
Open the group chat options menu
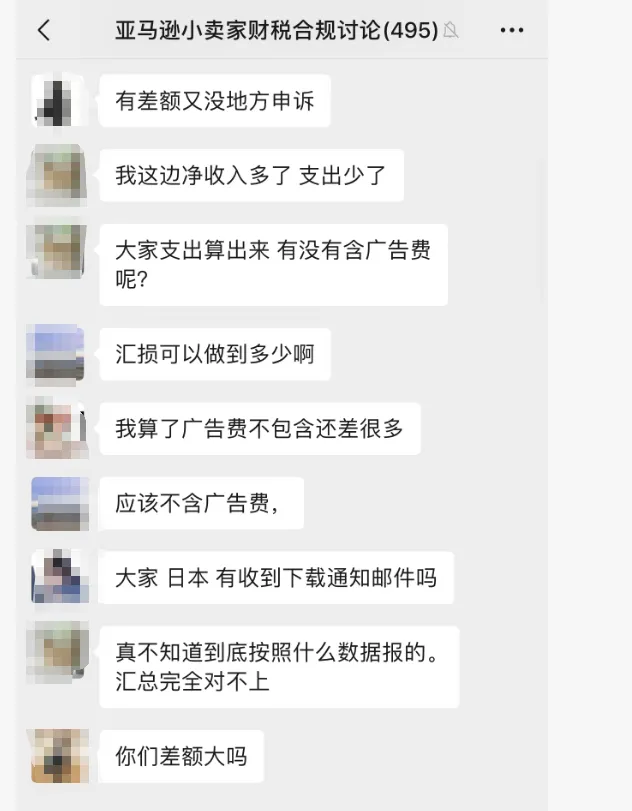pos(512,30)
